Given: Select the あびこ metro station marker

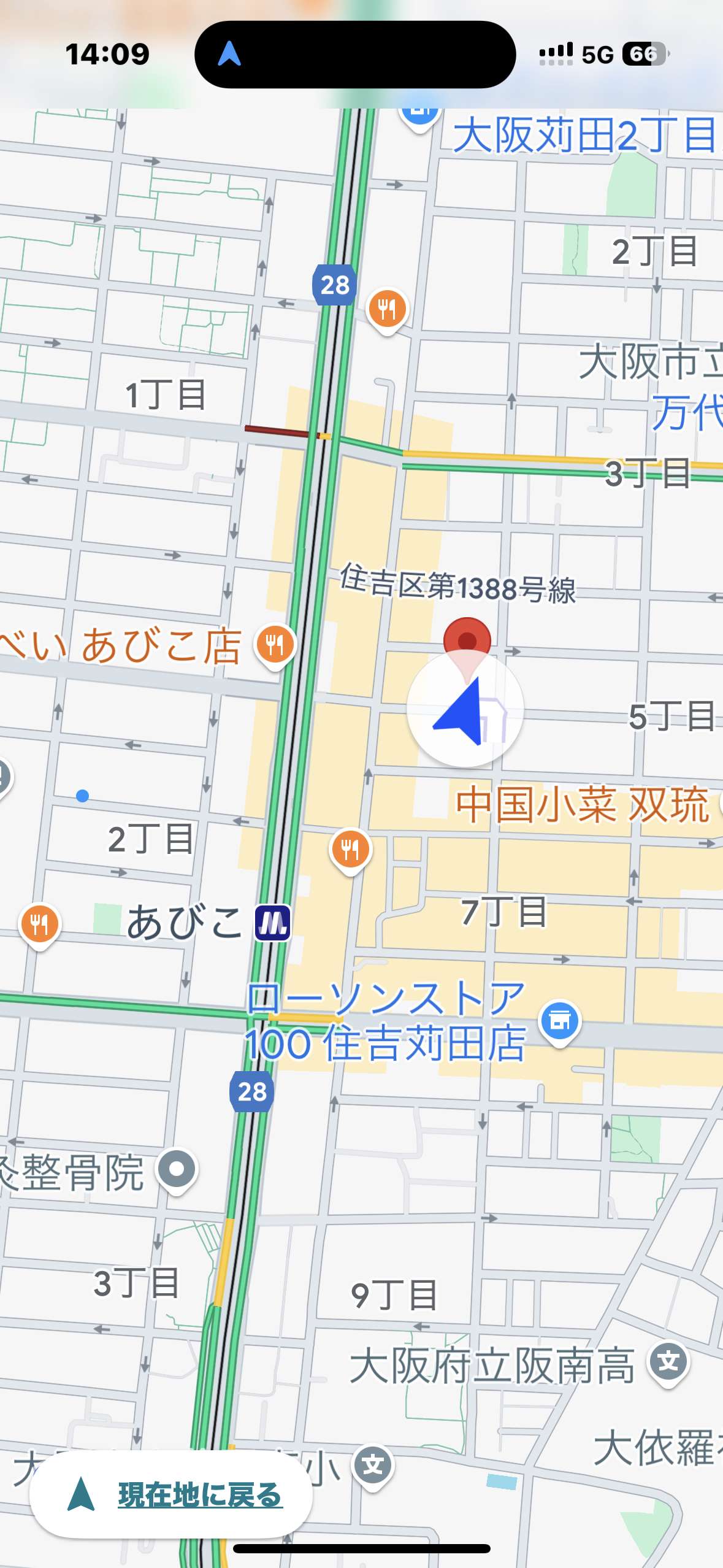Looking at the screenshot, I should pyautogui.click(x=272, y=923).
